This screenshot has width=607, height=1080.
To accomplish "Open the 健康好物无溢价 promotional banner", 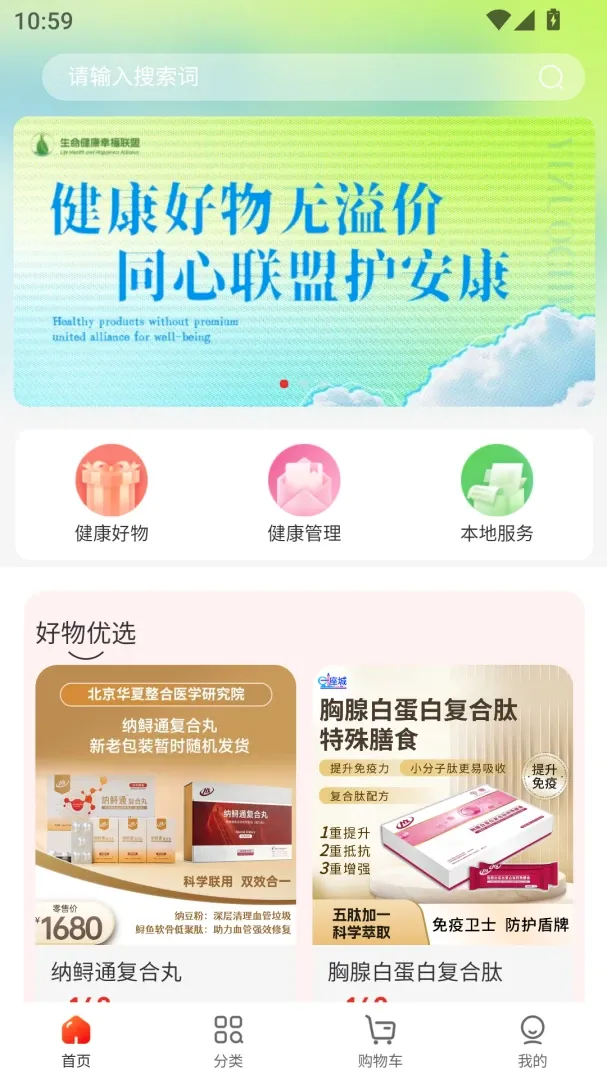I will [304, 261].
